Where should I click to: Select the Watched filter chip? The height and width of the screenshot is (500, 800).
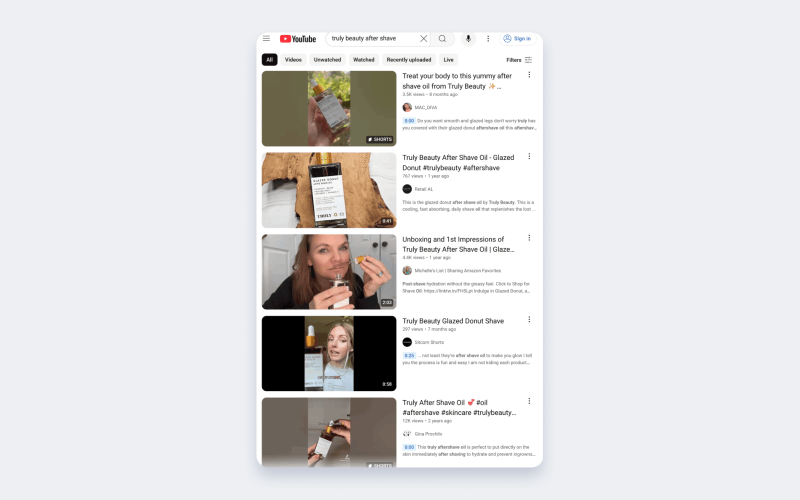tap(364, 60)
